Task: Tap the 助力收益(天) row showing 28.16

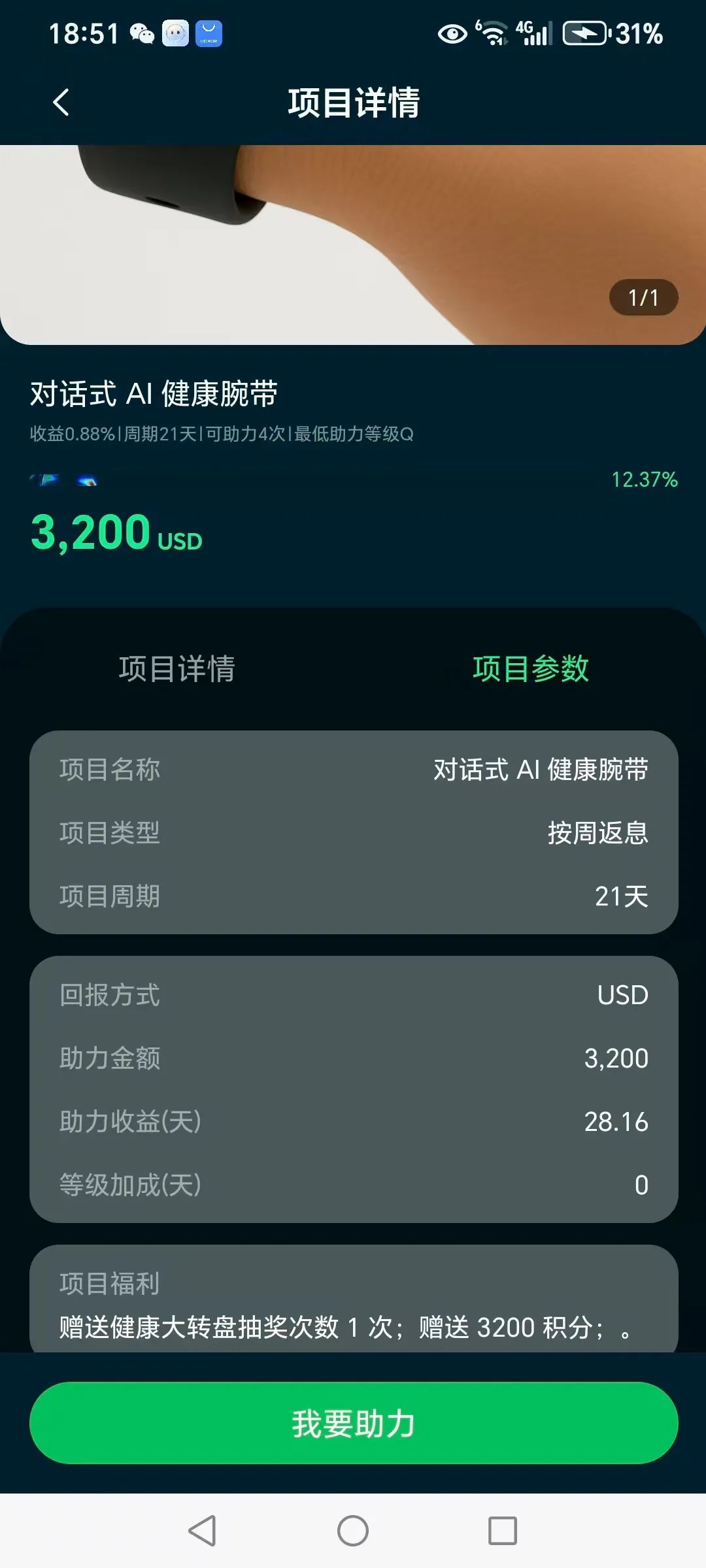Action: (353, 1122)
